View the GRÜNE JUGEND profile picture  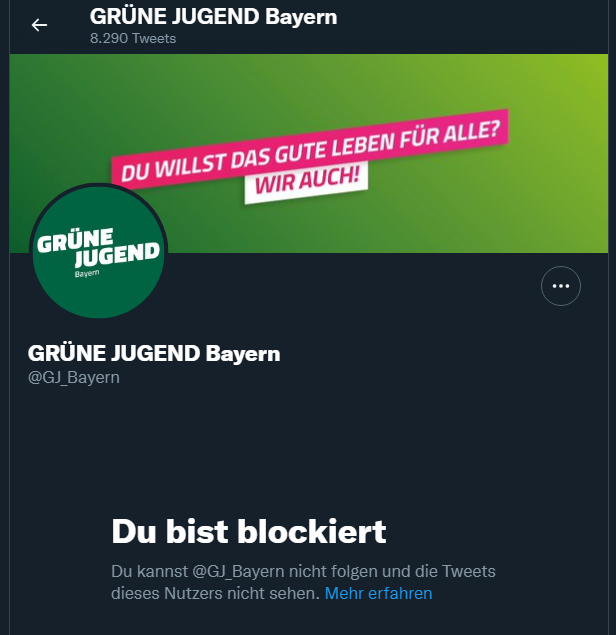point(97,251)
